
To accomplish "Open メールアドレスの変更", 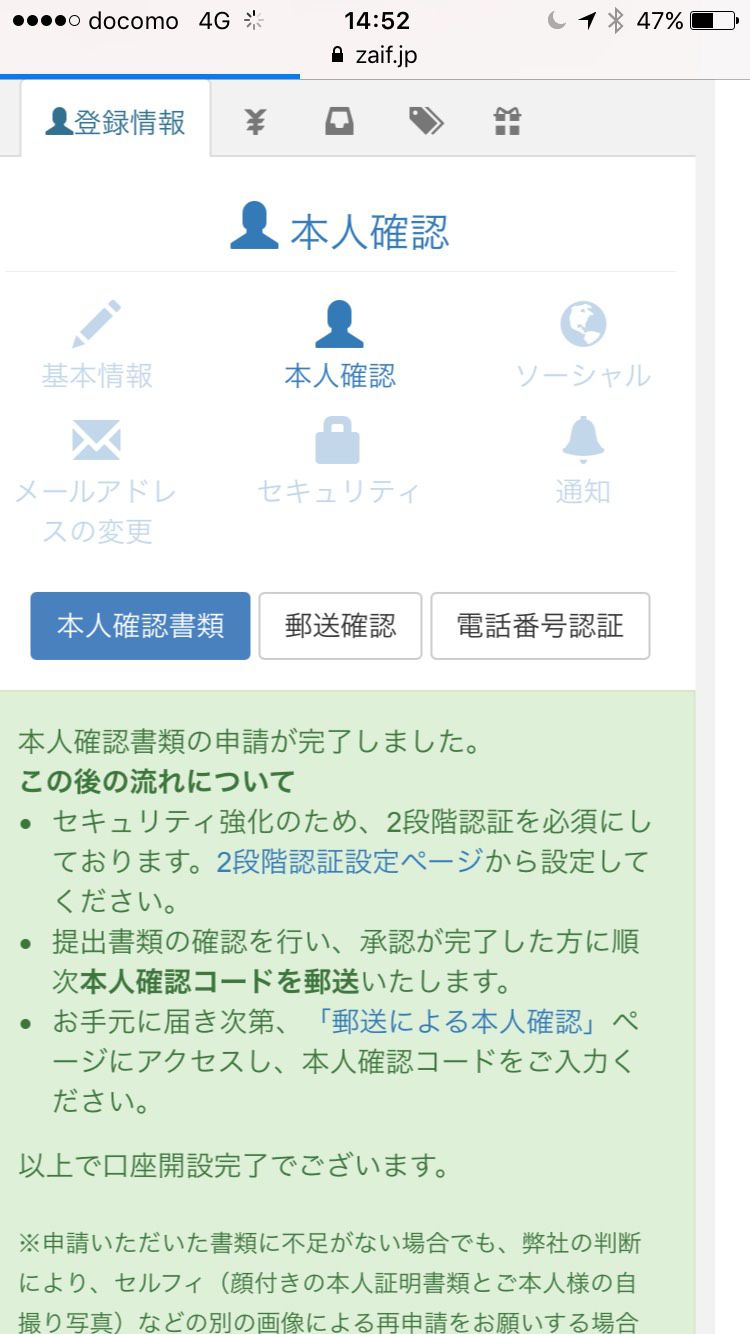I will (x=97, y=482).
